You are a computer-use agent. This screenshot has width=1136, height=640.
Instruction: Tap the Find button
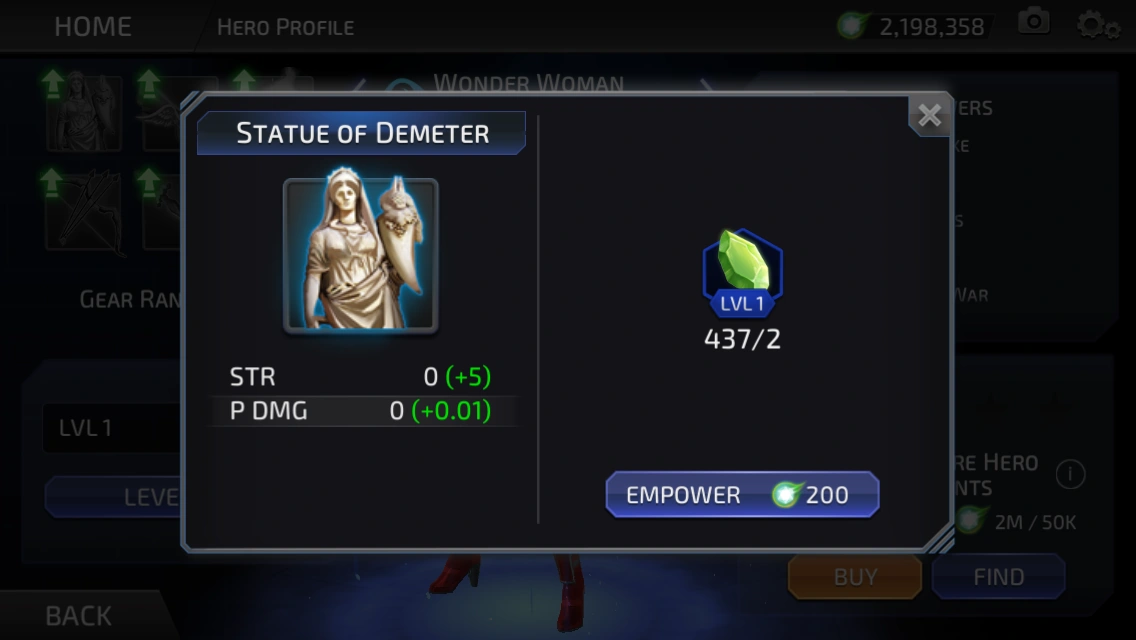(x=998, y=577)
